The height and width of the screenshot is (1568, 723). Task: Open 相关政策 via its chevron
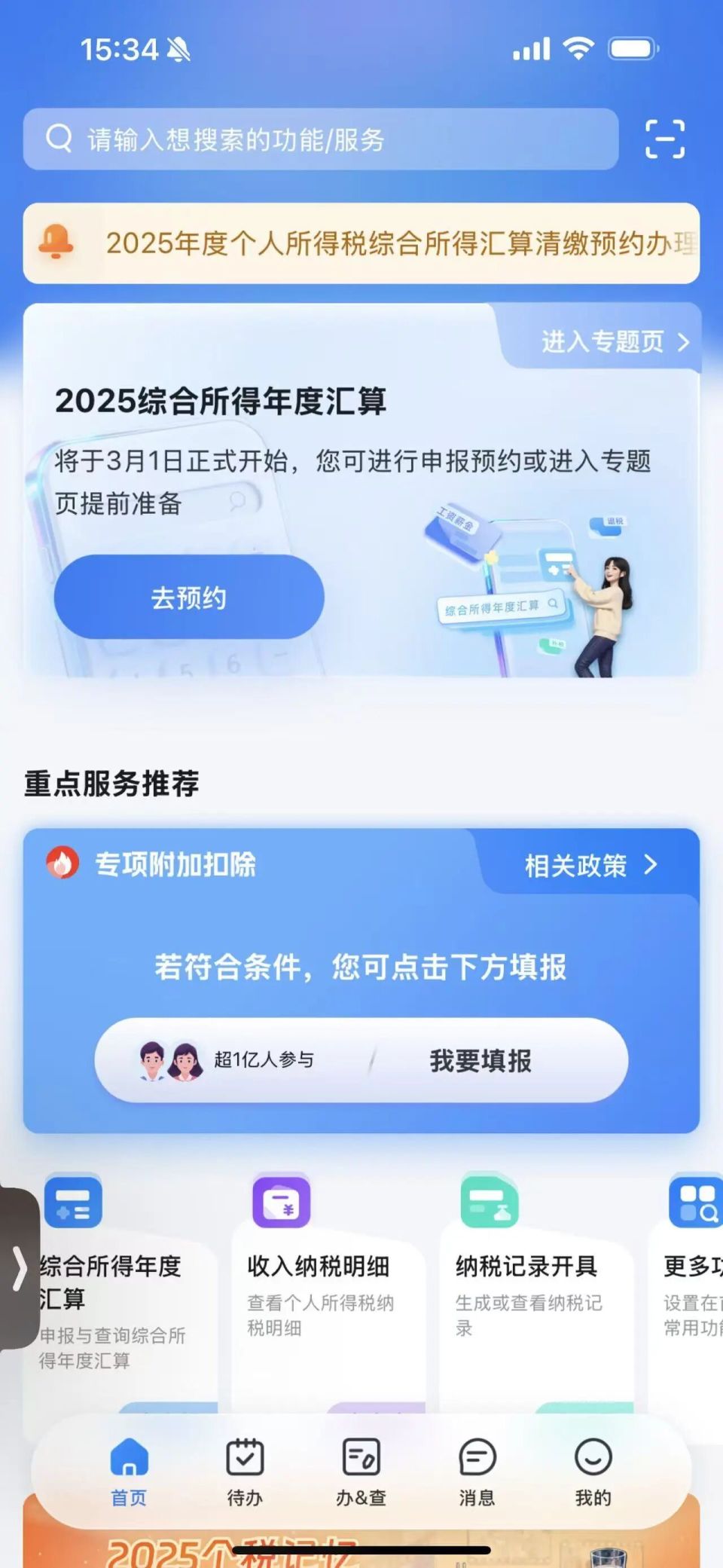click(589, 867)
